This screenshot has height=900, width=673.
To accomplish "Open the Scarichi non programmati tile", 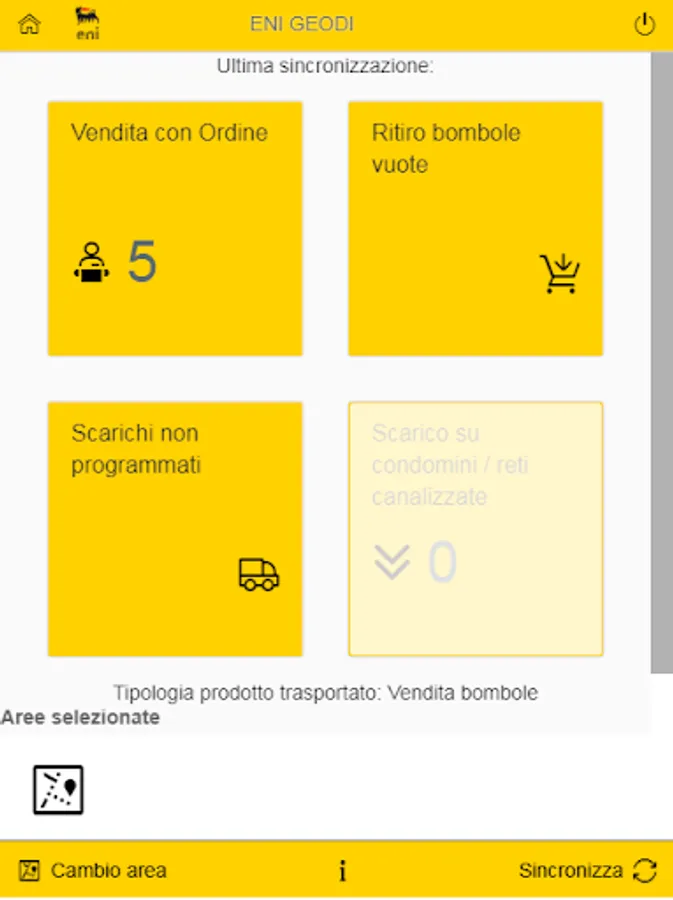I will coord(175,529).
